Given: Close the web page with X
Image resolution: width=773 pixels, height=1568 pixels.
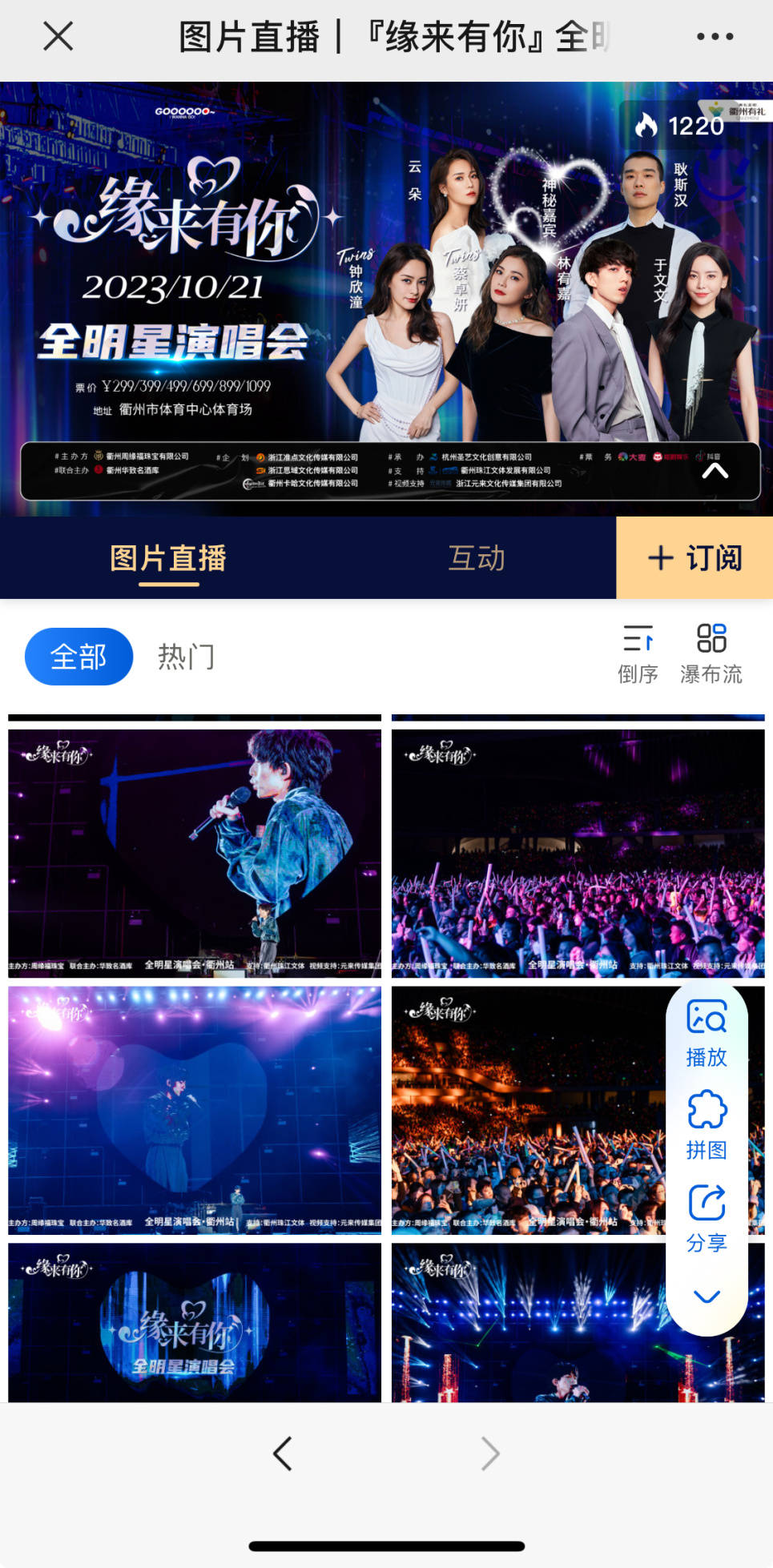Looking at the screenshot, I should point(58,36).
